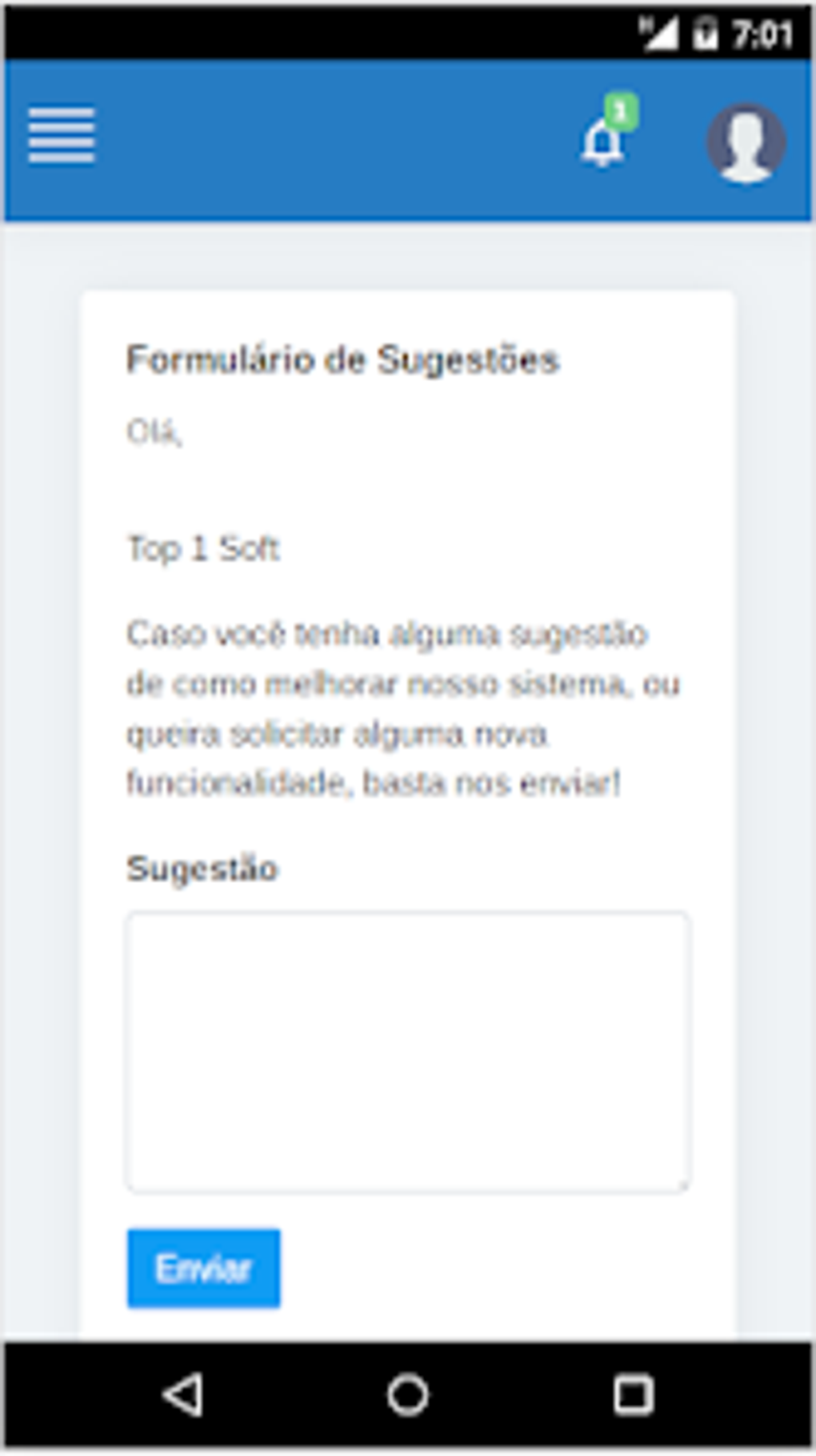This screenshot has width=816, height=1456.
Task: Open the user profile avatar
Action: [x=745, y=142]
